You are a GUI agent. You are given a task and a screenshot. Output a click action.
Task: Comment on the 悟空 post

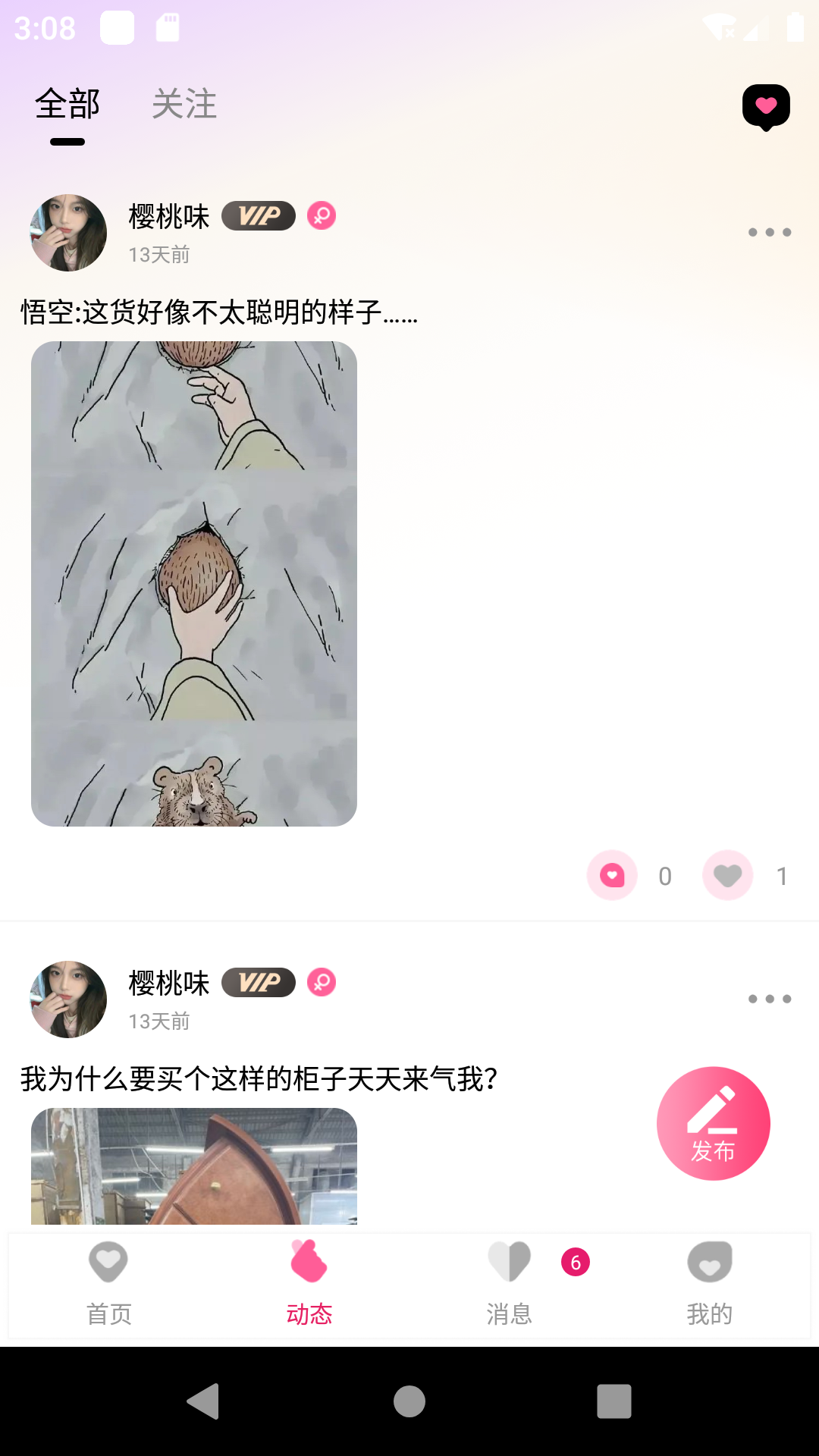point(612,875)
